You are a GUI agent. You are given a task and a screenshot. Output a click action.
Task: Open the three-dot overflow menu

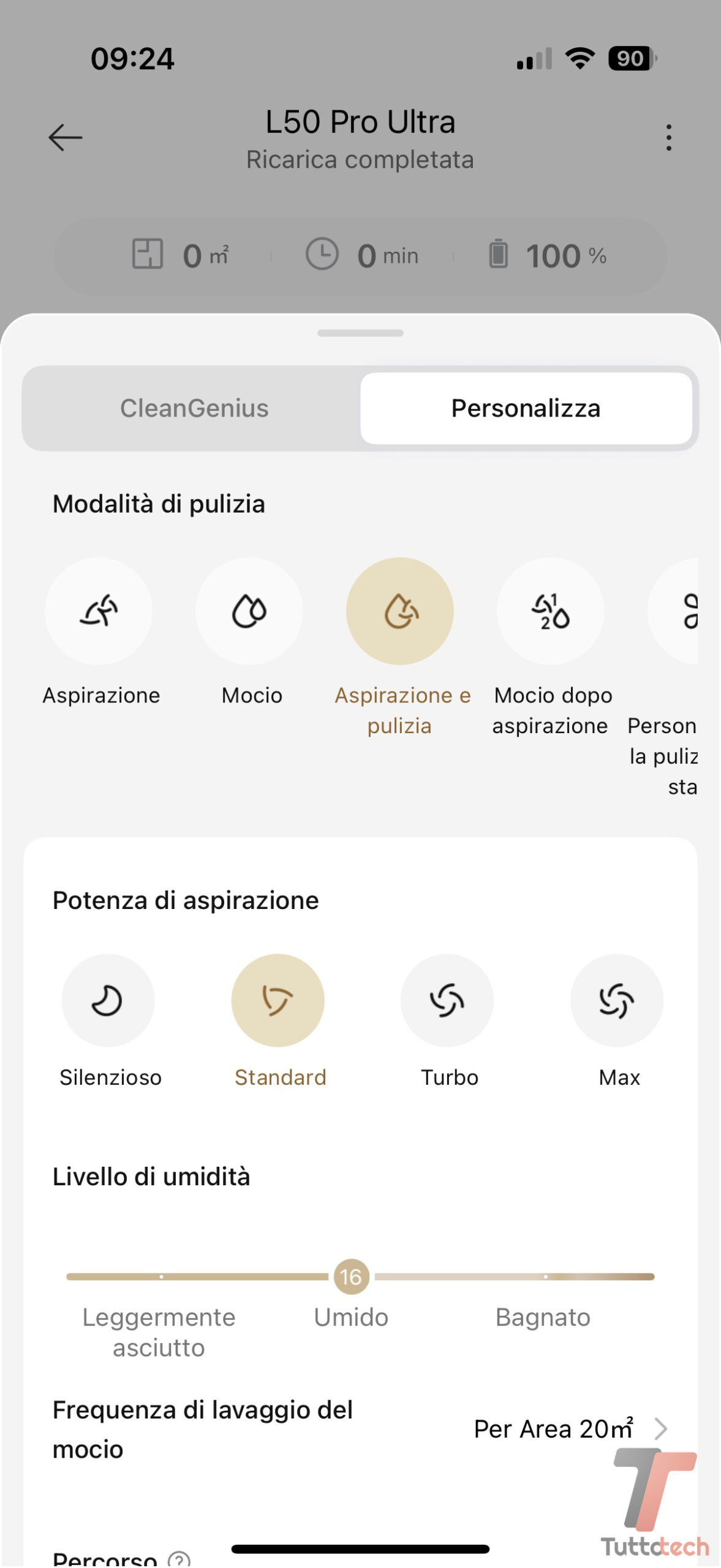click(x=668, y=137)
